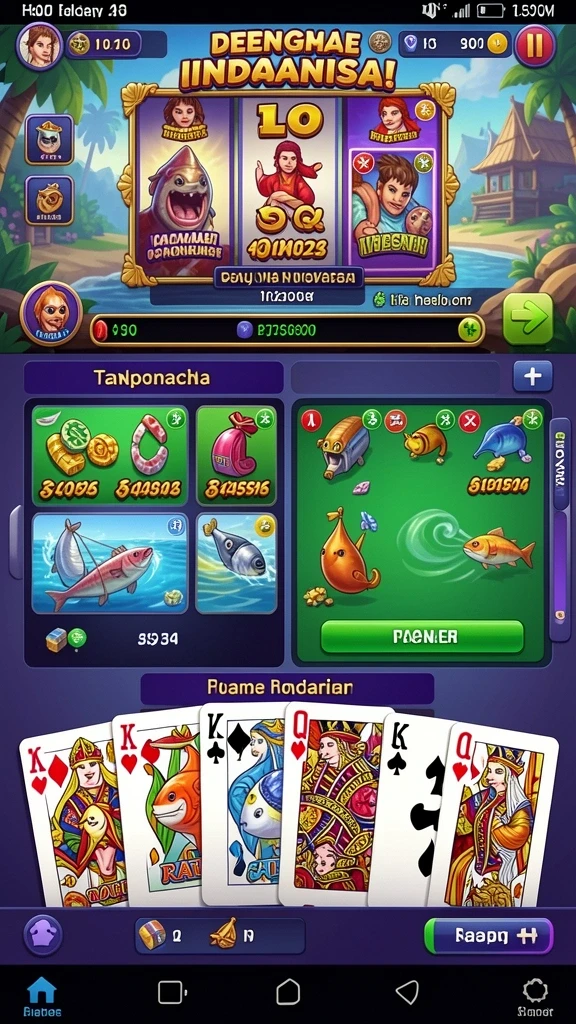Tap the blue plus button
Viewport: 576px width, 1024px height.
[532, 376]
